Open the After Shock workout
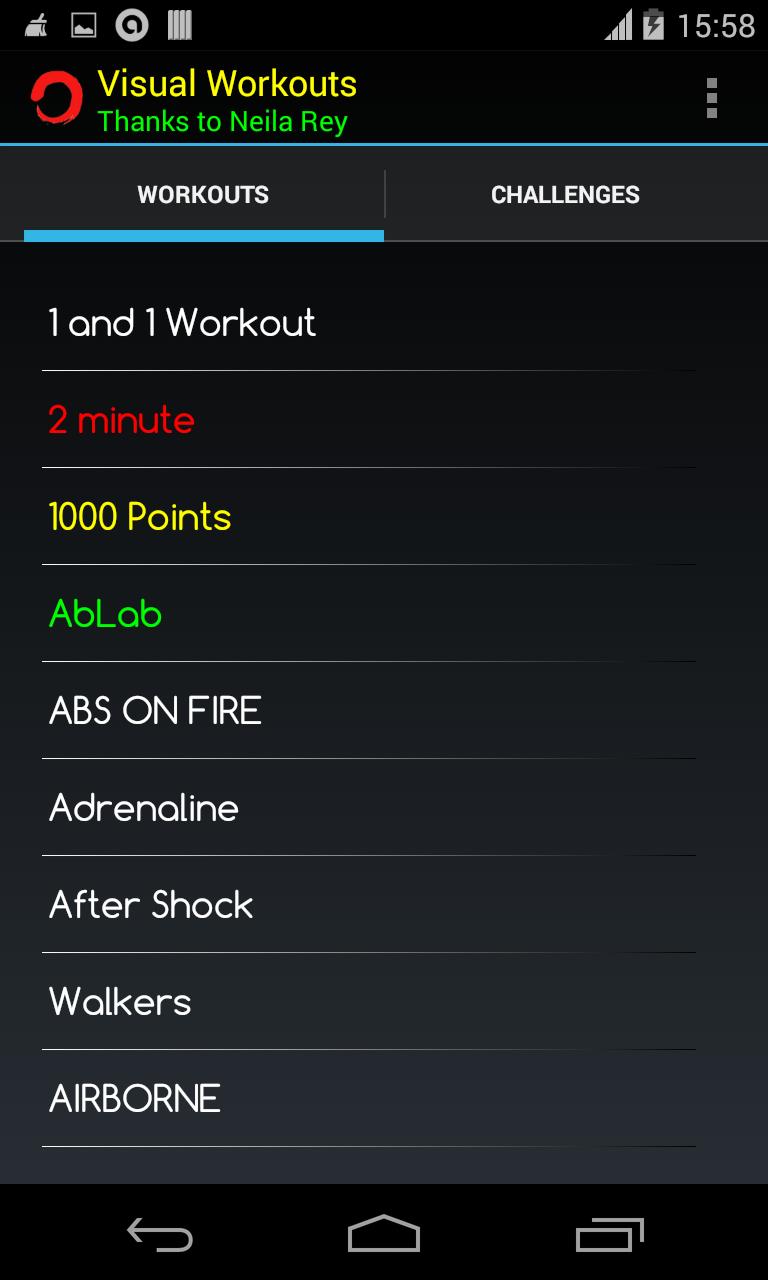768x1280 pixels. coord(150,904)
